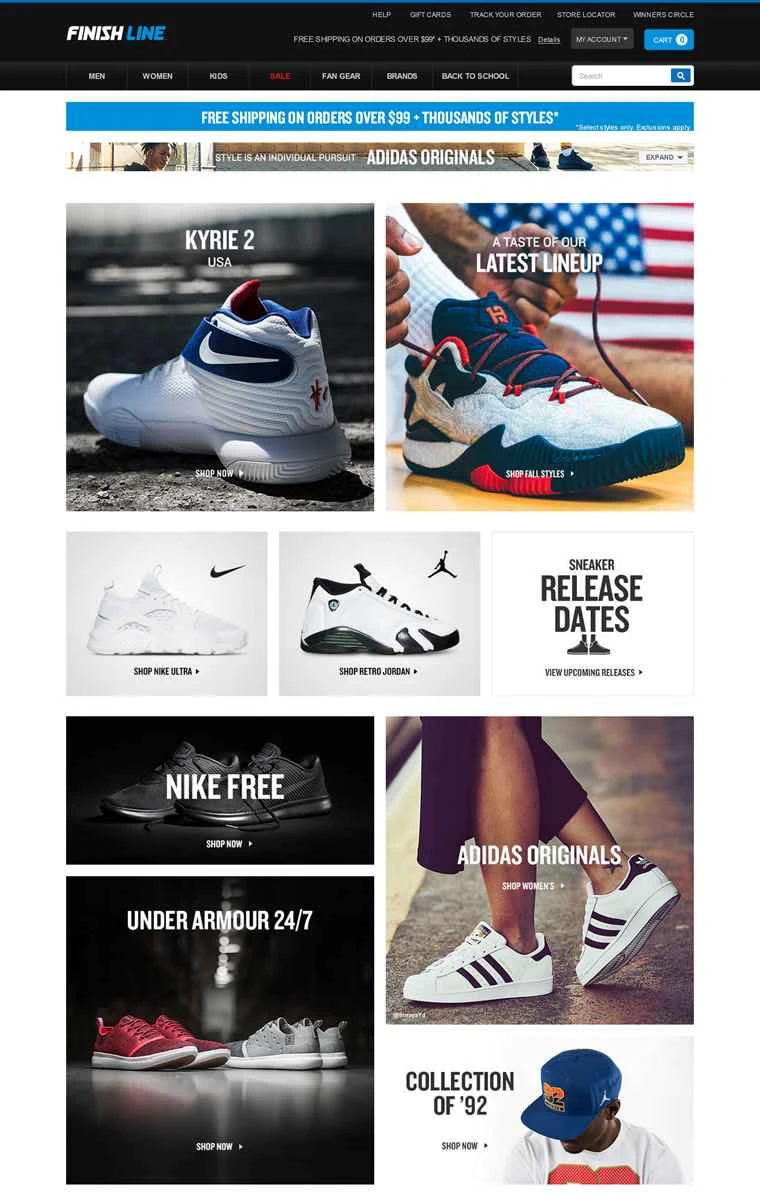Open the BACK TO SCHOOL section
760x1197 pixels.
[474, 75]
